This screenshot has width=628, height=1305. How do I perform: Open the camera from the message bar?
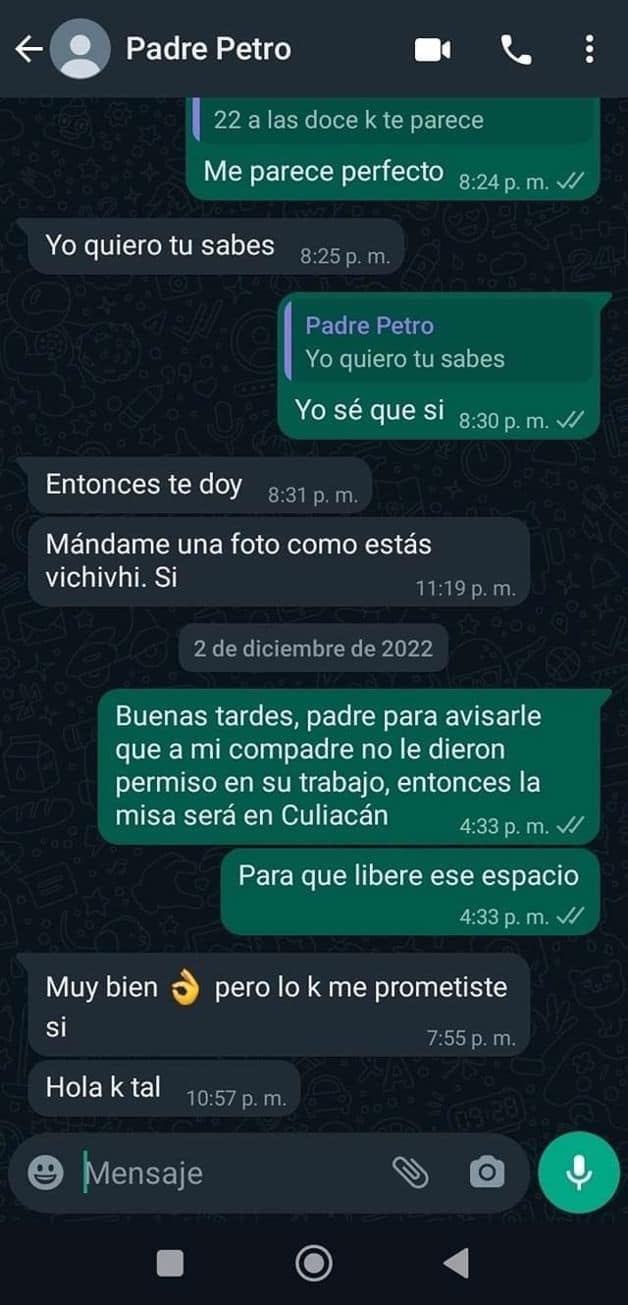[x=487, y=1172]
